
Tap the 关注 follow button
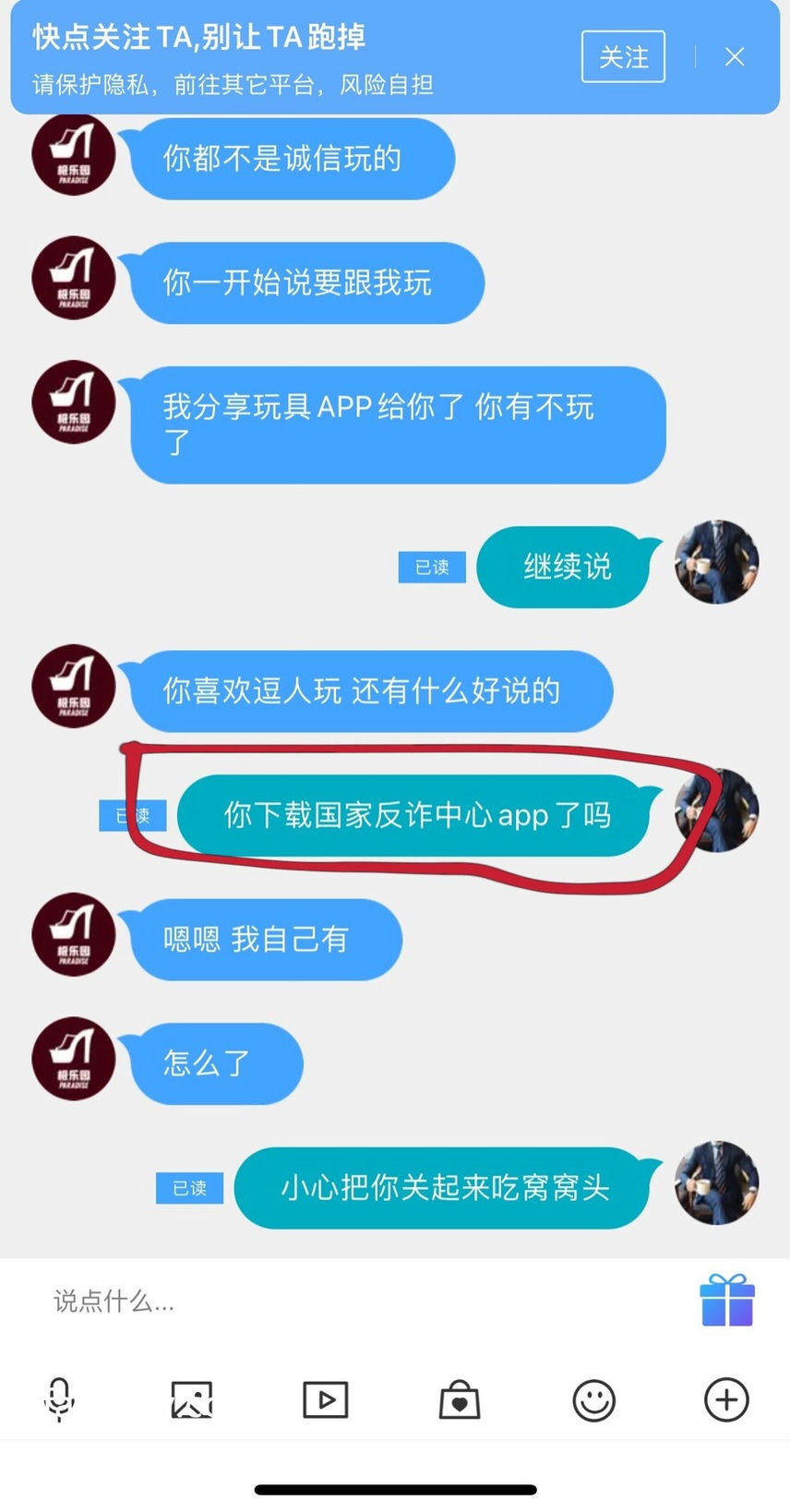(x=623, y=57)
